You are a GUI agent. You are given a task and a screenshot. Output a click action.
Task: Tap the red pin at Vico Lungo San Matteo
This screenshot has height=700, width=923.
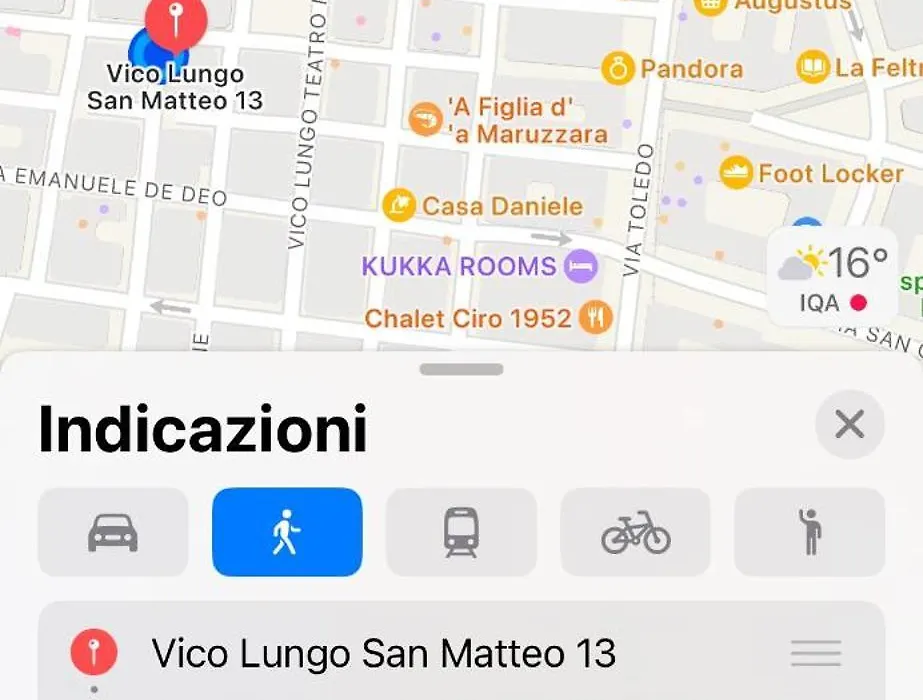pyautogui.click(x=176, y=20)
